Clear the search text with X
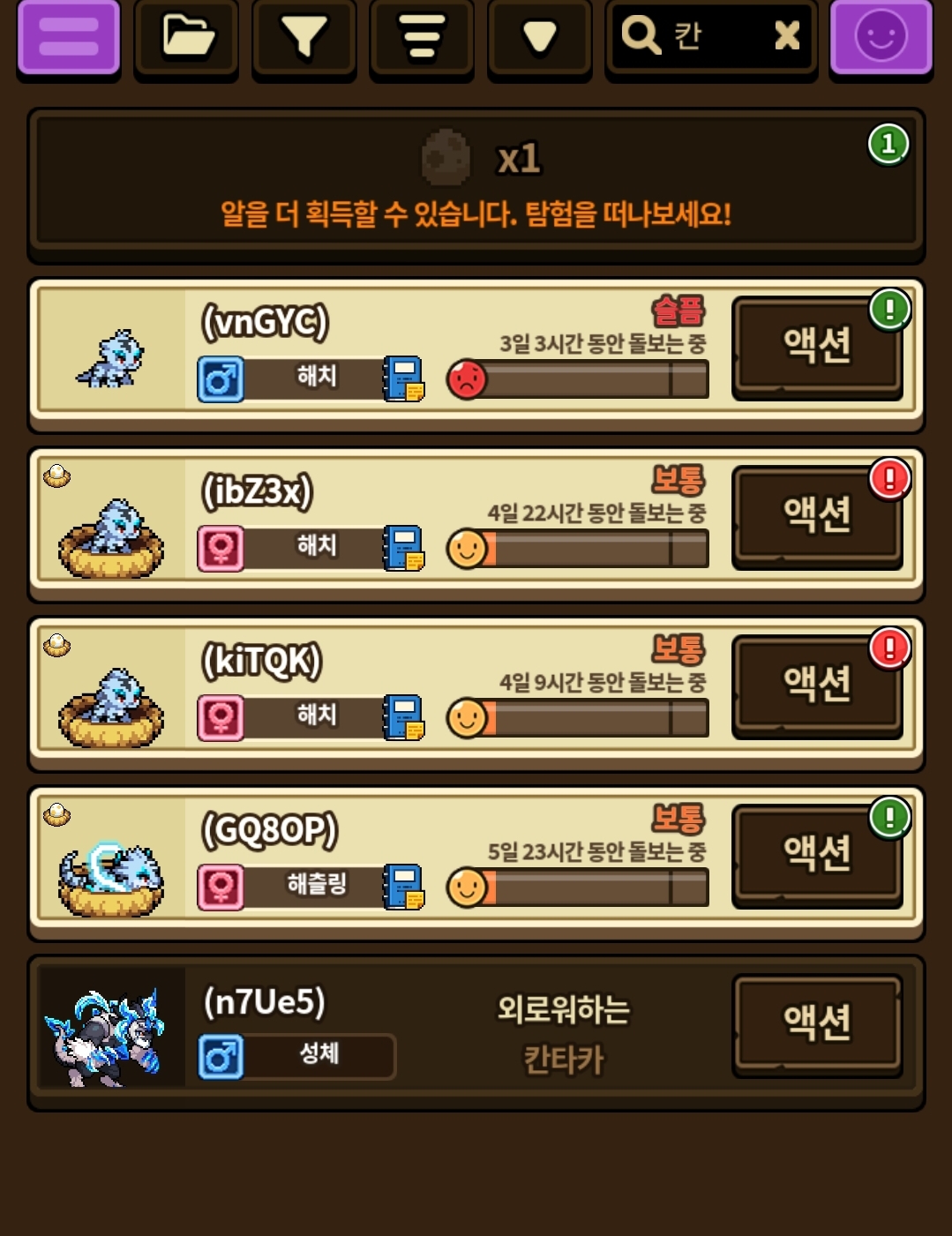This screenshot has height=1236, width=952. pyautogui.click(x=787, y=36)
